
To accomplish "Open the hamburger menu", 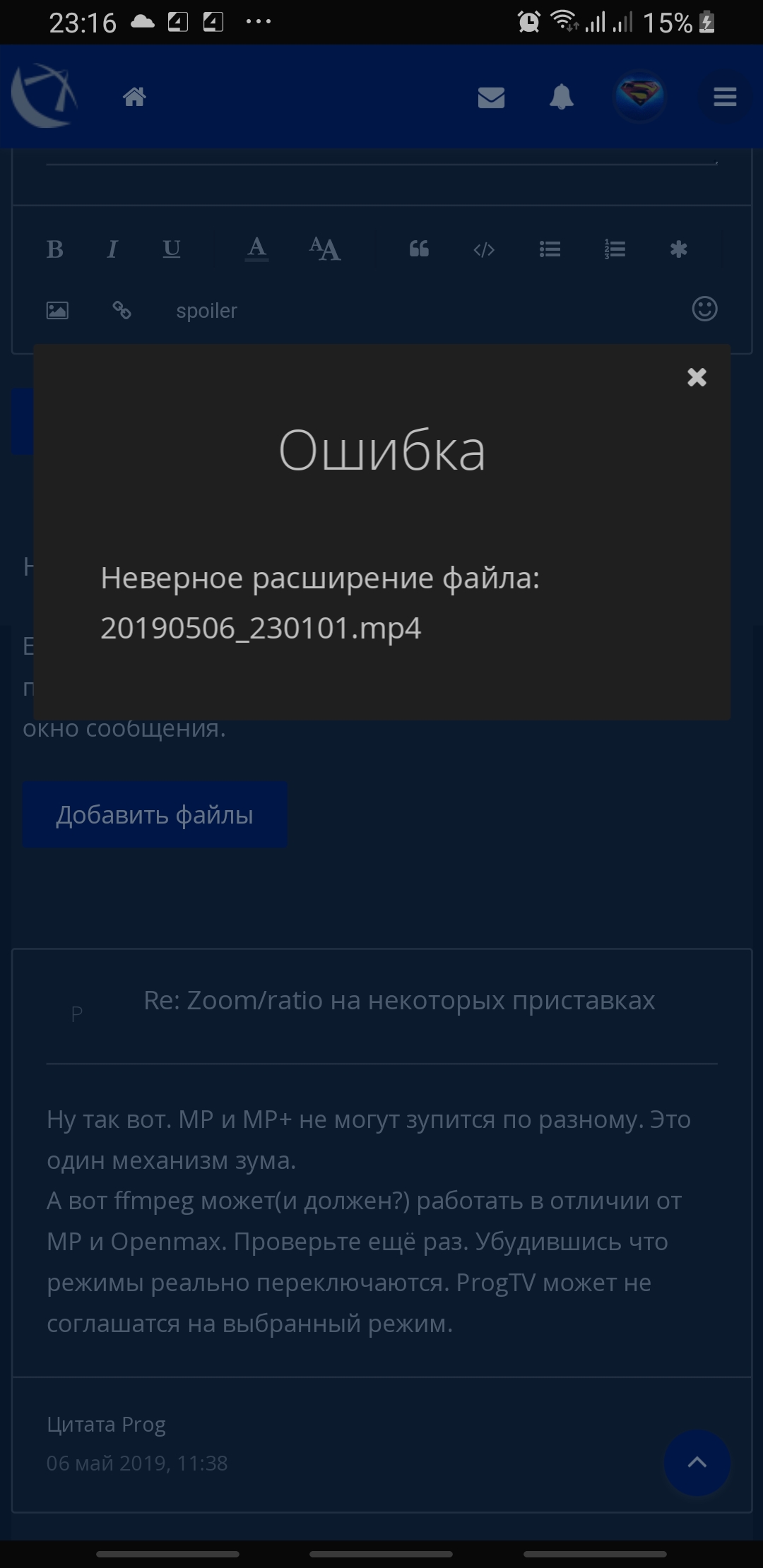I will click(725, 97).
